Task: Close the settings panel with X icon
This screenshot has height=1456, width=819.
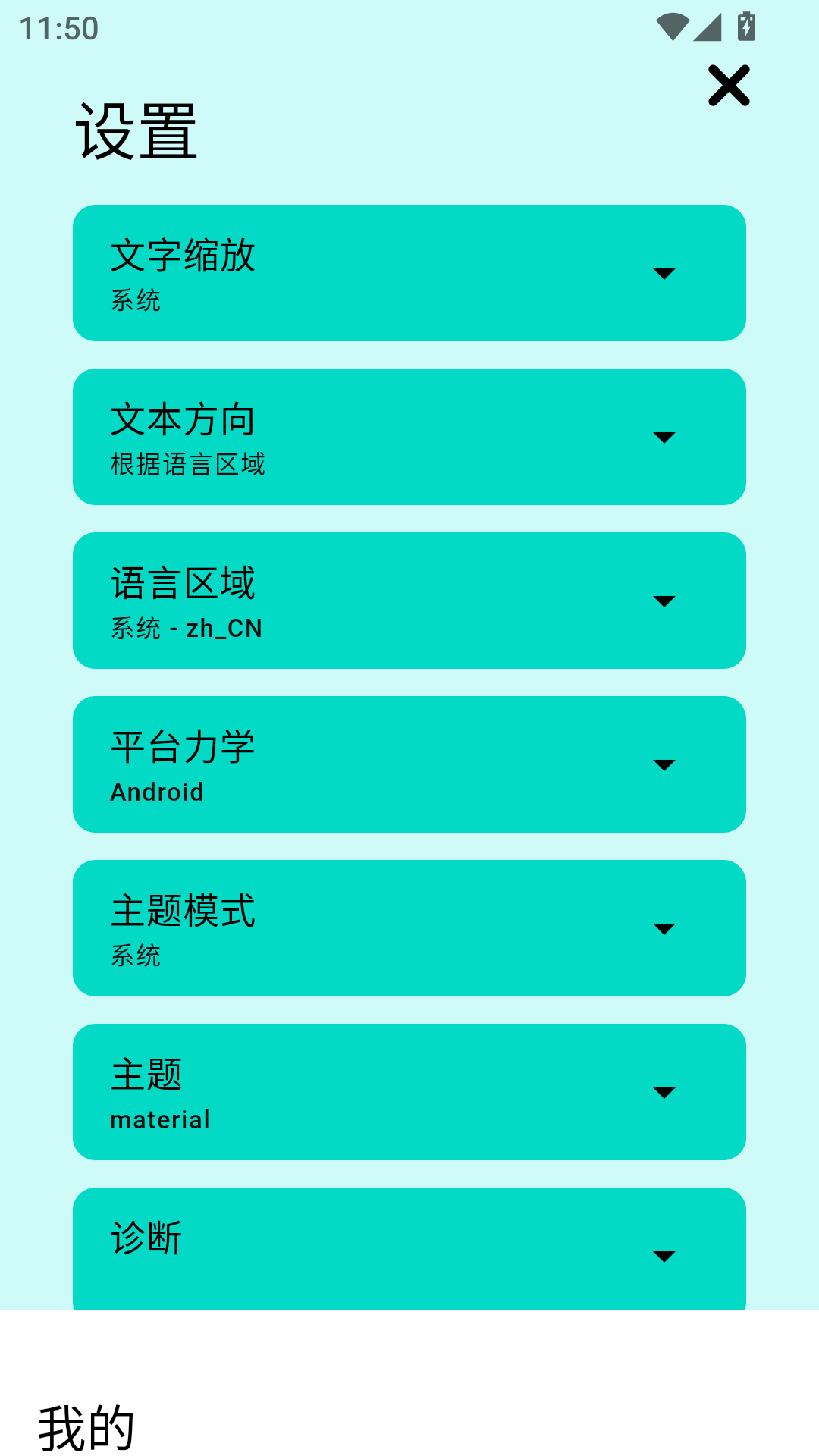Action: click(x=728, y=86)
